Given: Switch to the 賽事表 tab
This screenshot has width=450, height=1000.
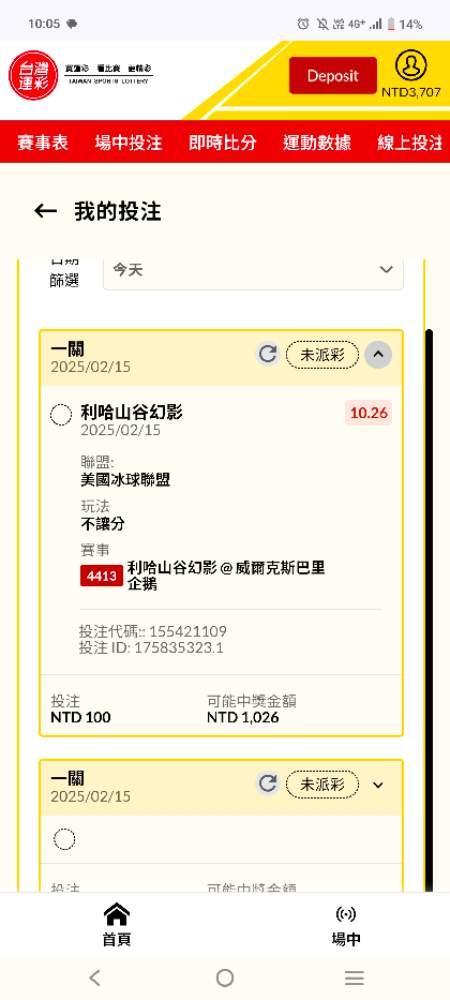Looking at the screenshot, I should [x=43, y=142].
